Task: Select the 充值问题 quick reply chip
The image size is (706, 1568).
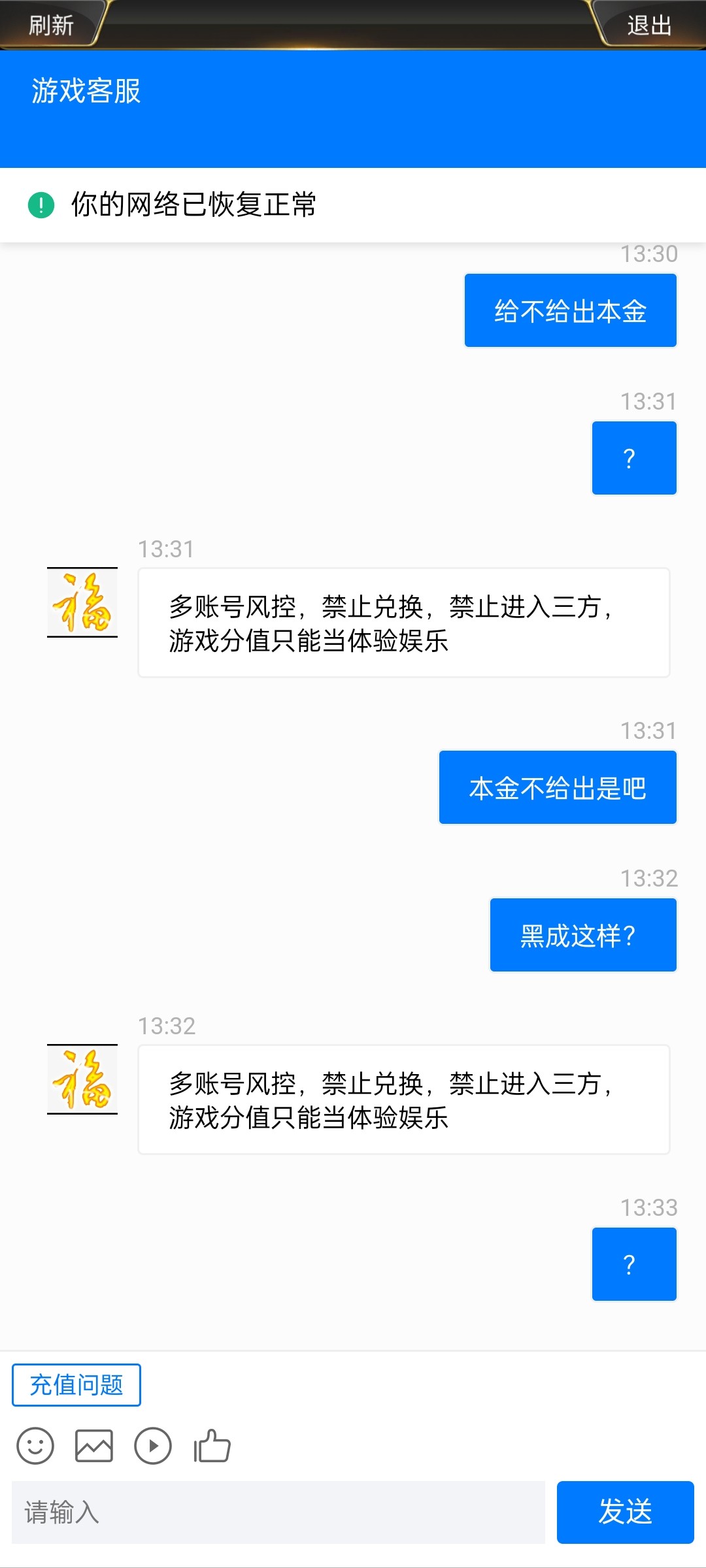Action: pos(76,1385)
